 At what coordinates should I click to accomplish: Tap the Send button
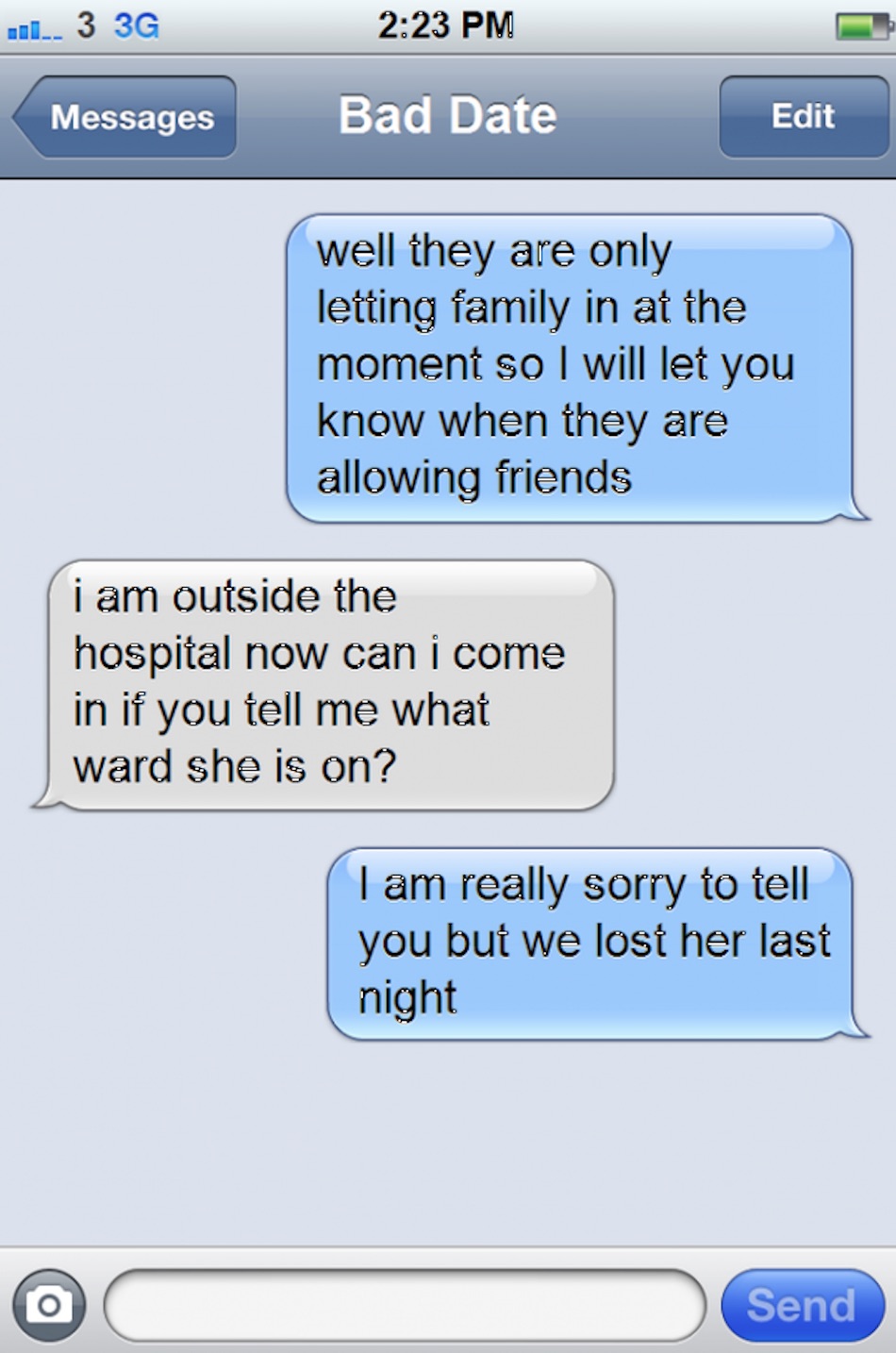(x=802, y=1305)
